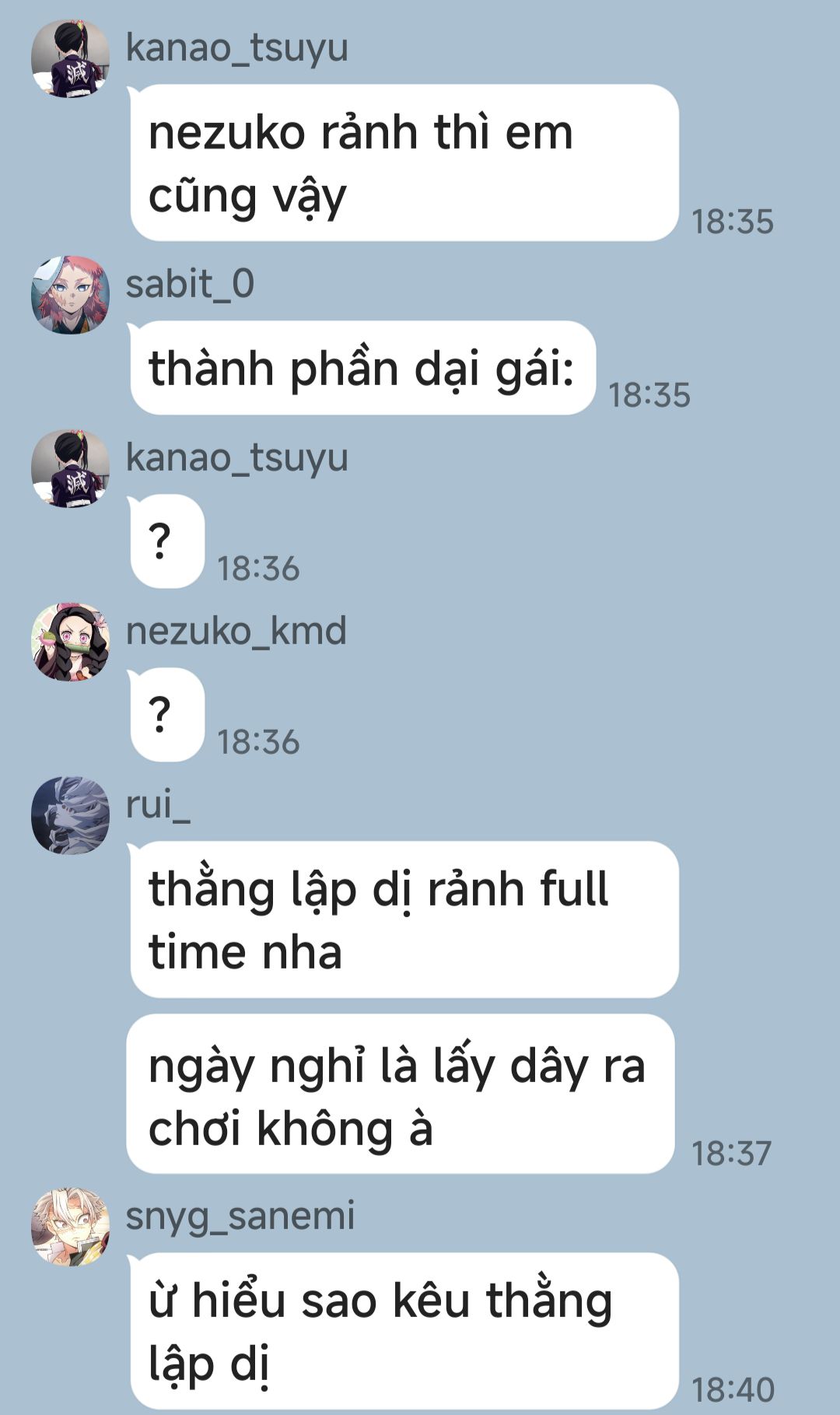Open sabit_0's profile picture

pos(70,295)
